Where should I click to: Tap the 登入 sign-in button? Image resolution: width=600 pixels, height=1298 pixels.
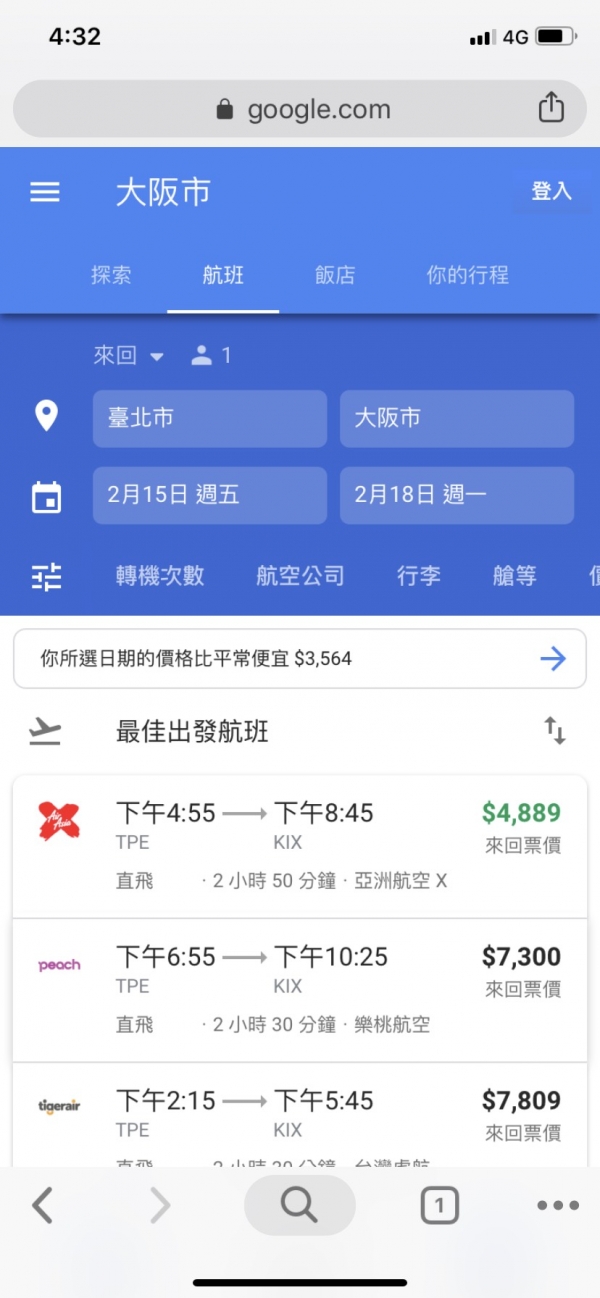point(551,191)
